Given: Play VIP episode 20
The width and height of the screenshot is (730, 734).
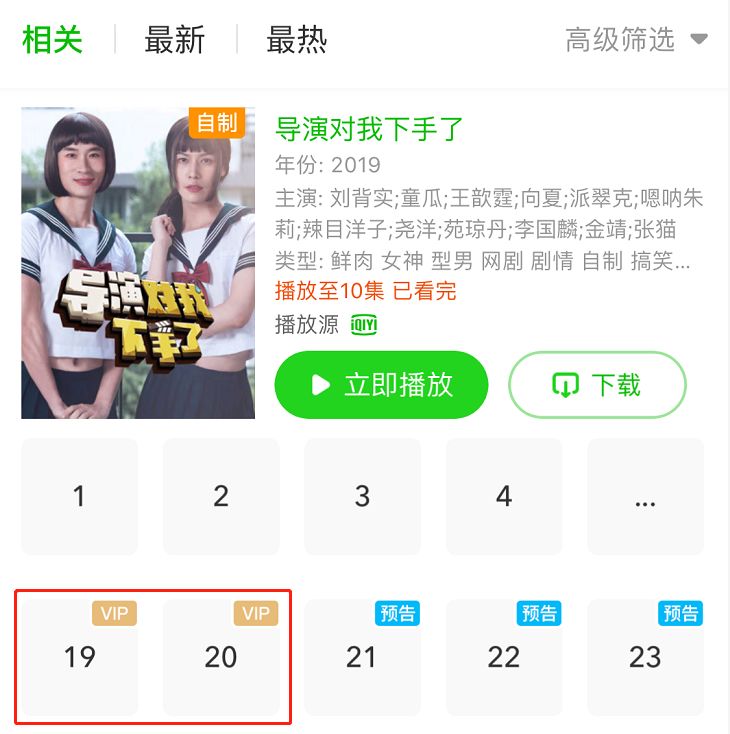Looking at the screenshot, I should point(221,657).
